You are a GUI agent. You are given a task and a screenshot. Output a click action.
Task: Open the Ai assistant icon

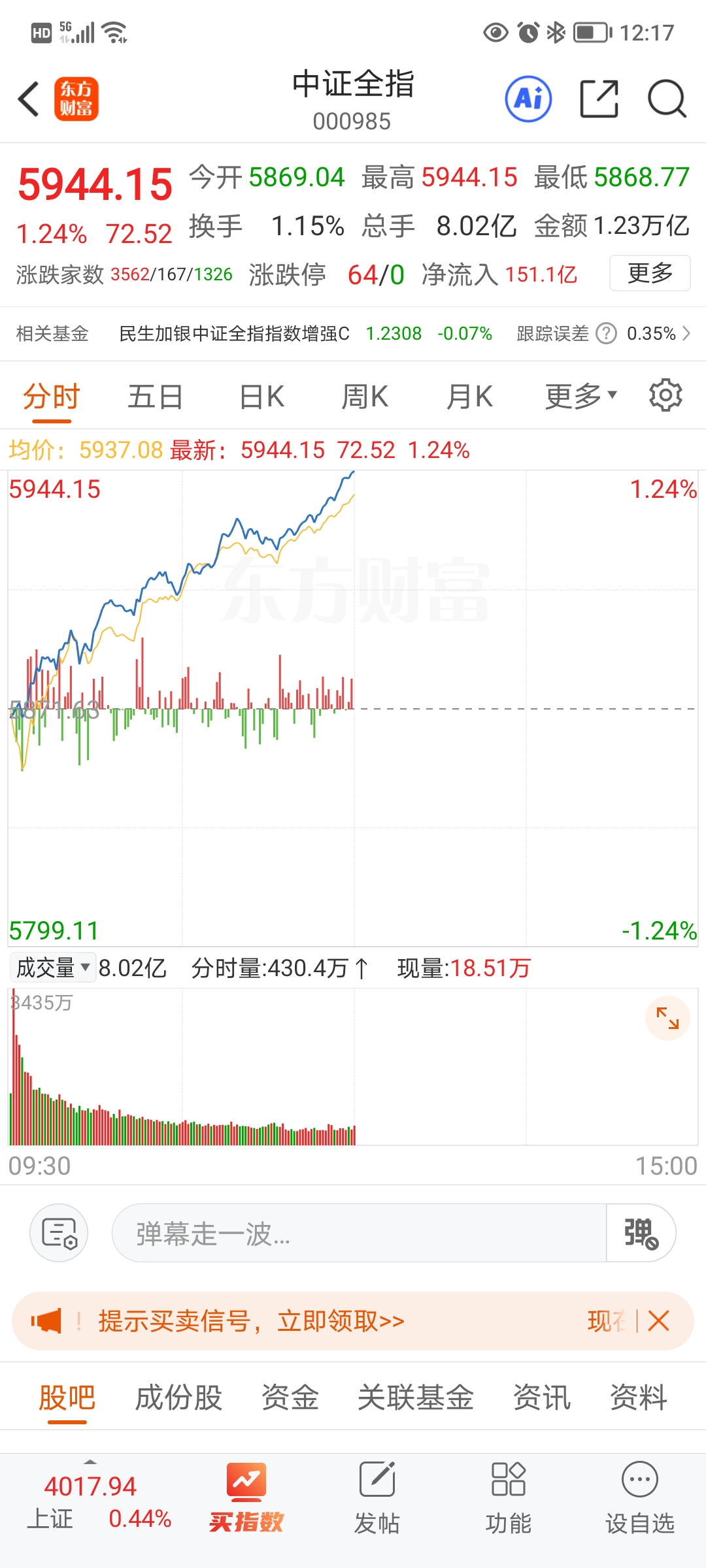(528, 99)
